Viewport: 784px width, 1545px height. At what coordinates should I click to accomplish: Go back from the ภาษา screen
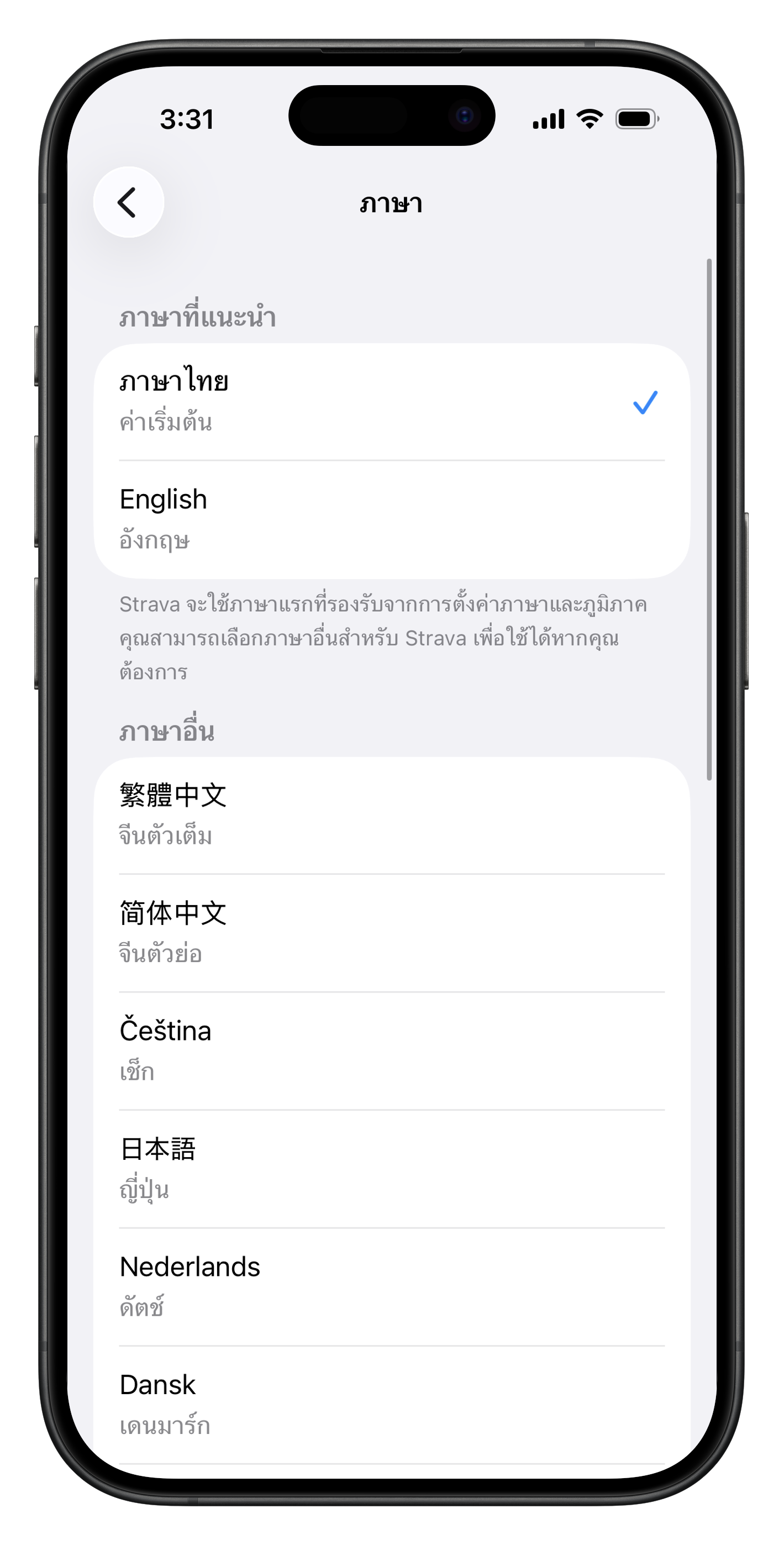tap(128, 202)
